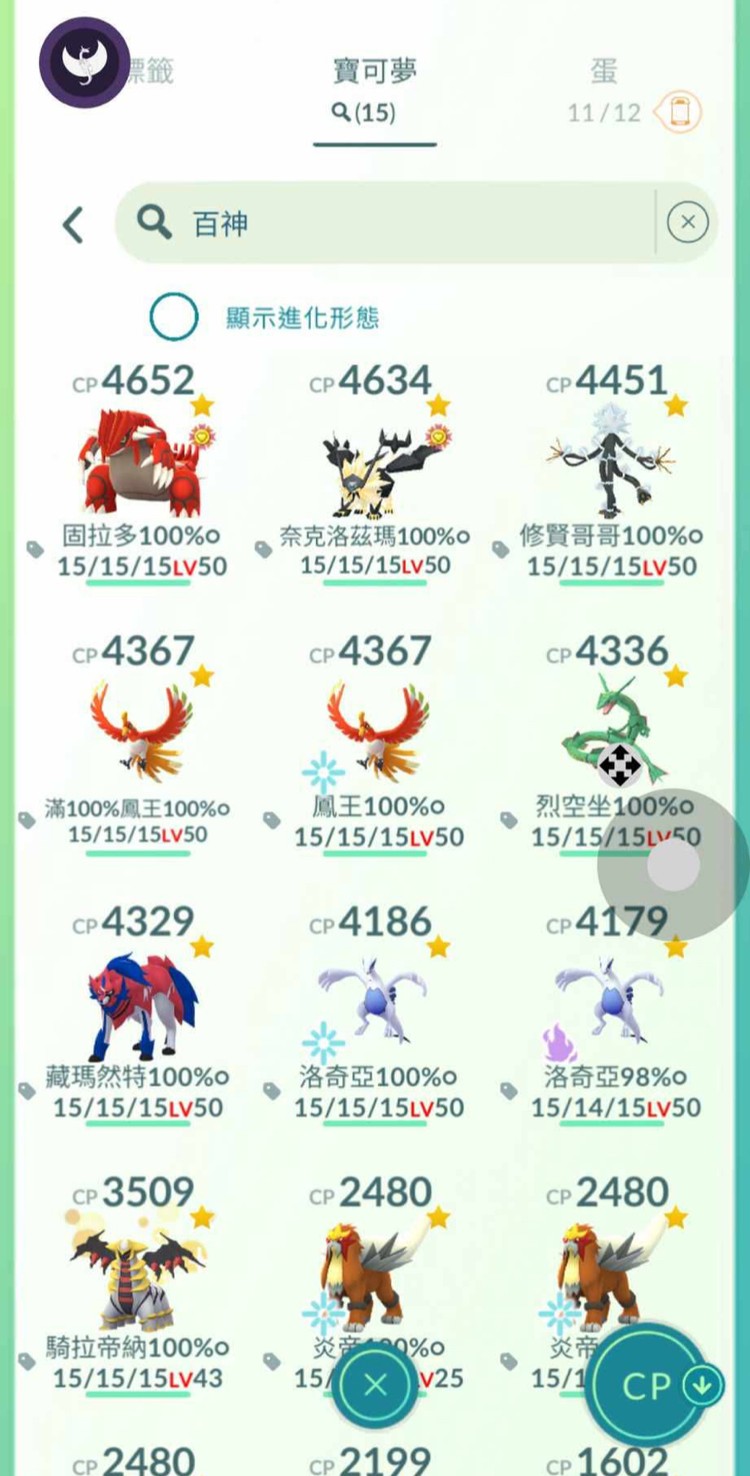The width and height of the screenshot is (750, 1476).
Task: Go back with the left arrow
Action: pyautogui.click(x=73, y=224)
